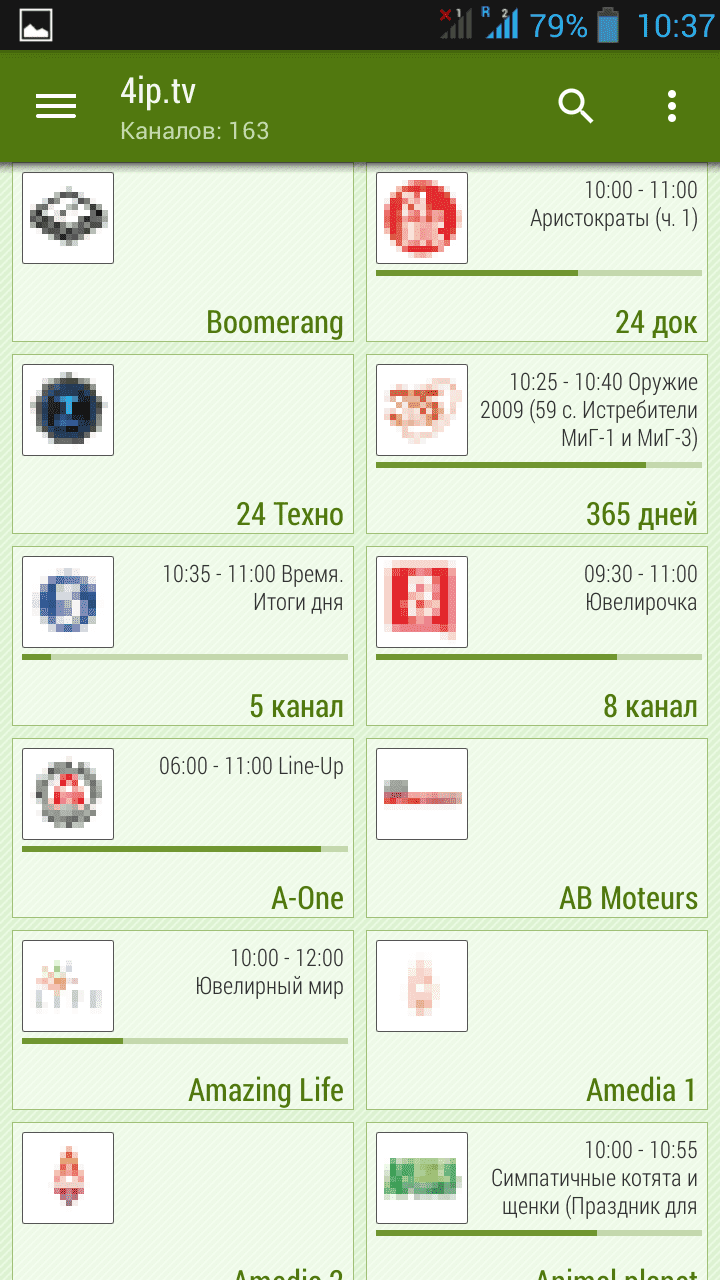Open the overflow options menu
The width and height of the screenshot is (720, 1280).
click(x=671, y=106)
